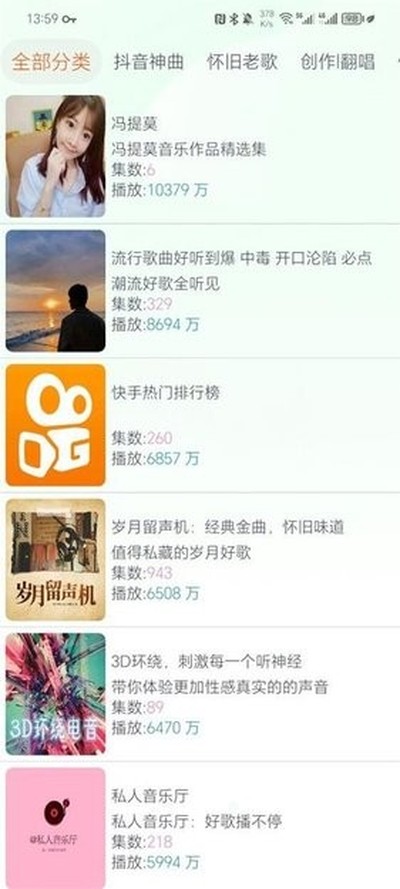Open the 3D环绕 album

coord(200,694)
